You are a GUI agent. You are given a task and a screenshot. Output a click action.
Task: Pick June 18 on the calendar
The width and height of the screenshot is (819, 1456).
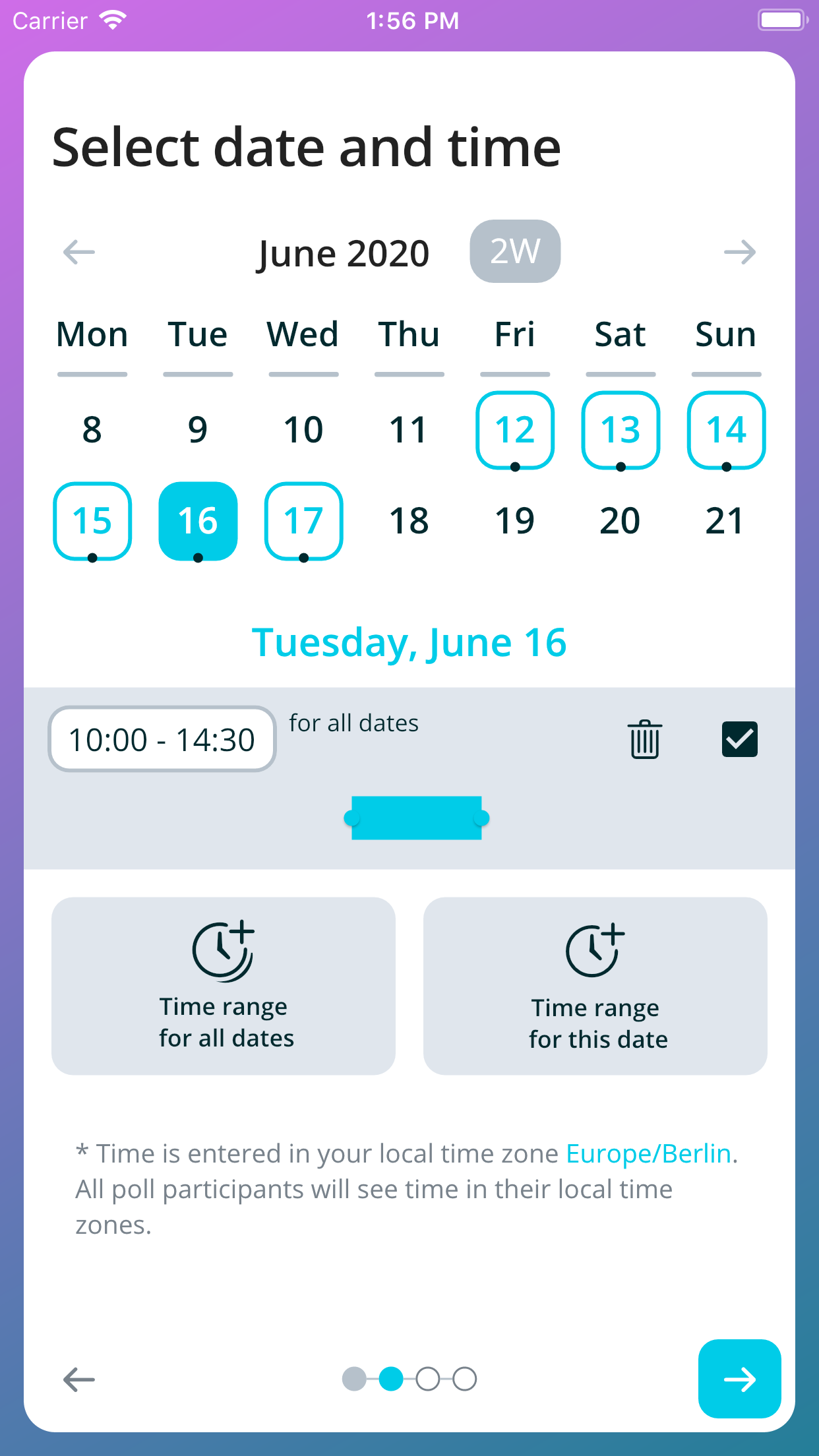[x=409, y=521]
